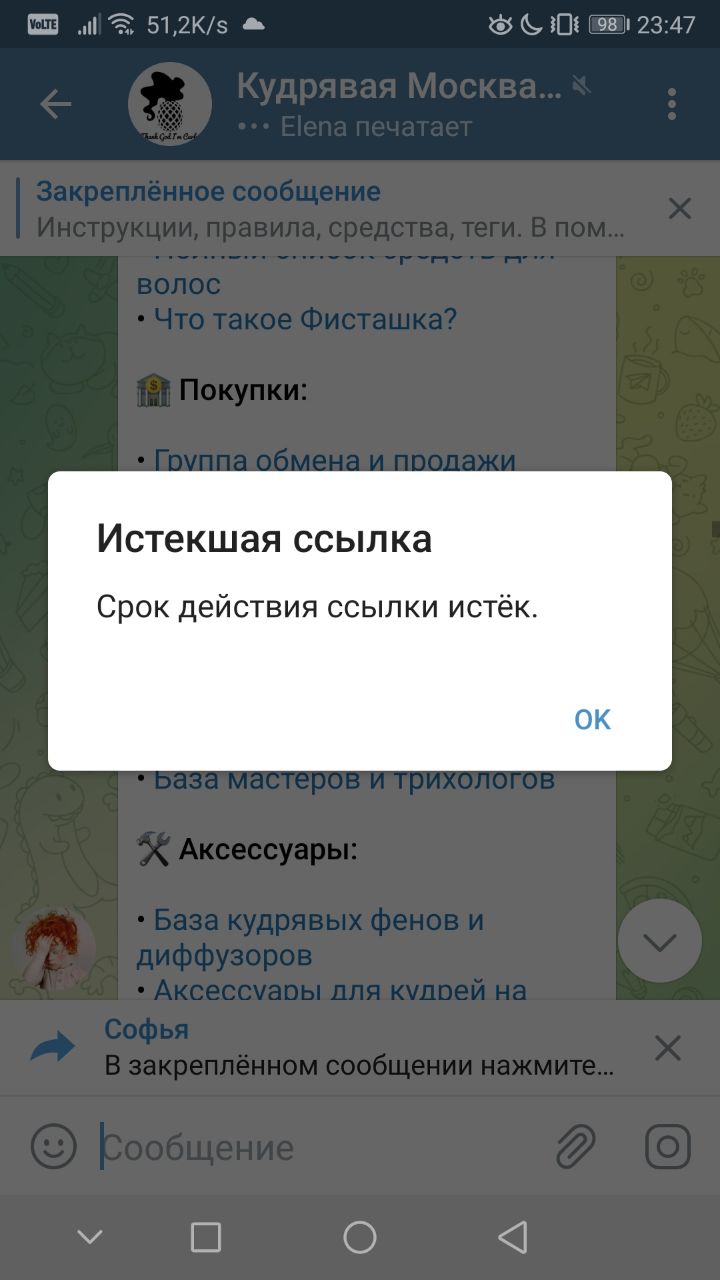Open База кудрявых фенов и диффузоров link
The width and height of the screenshot is (720, 1280).
pos(310,937)
